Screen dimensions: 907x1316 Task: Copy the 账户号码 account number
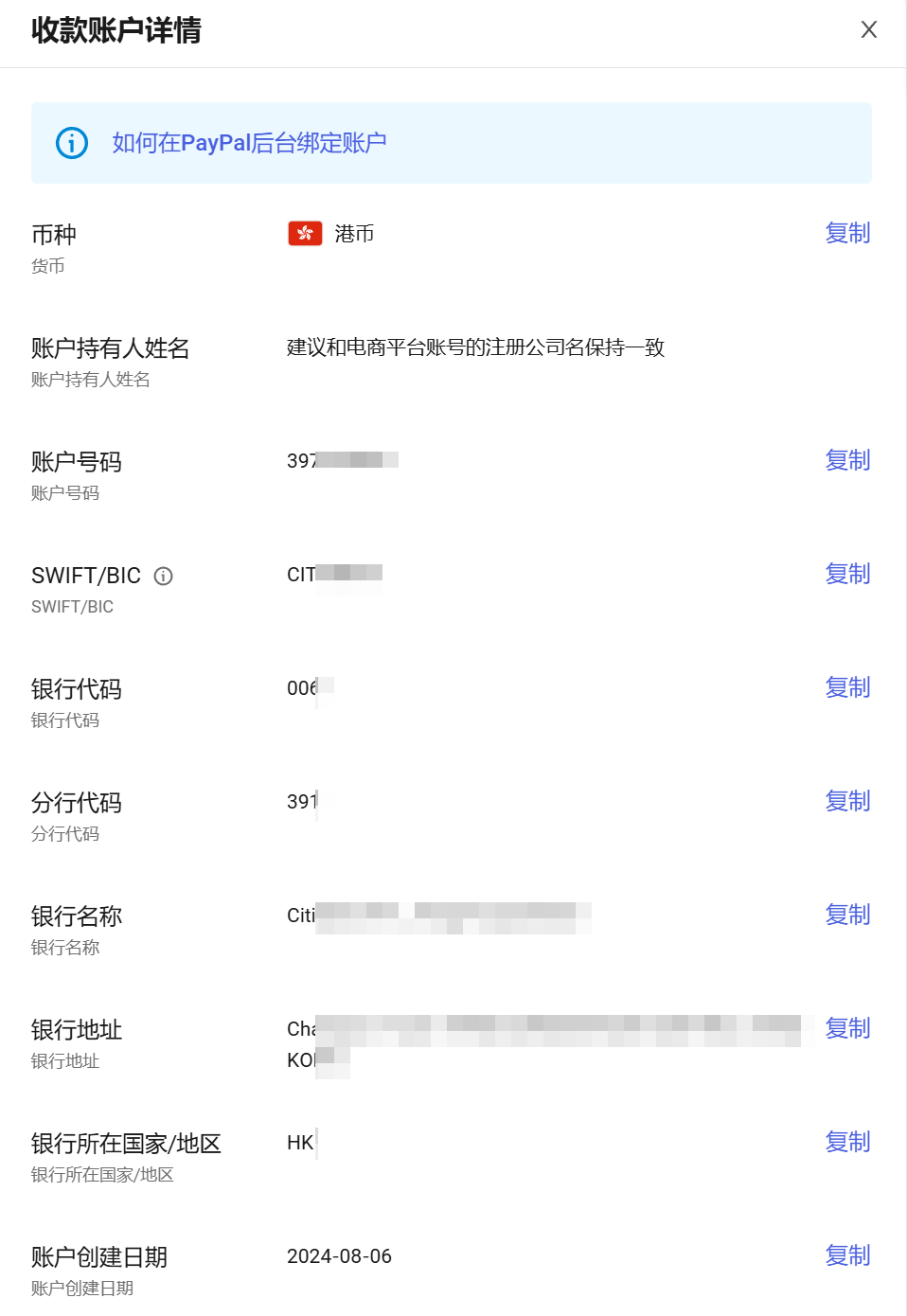(x=846, y=460)
